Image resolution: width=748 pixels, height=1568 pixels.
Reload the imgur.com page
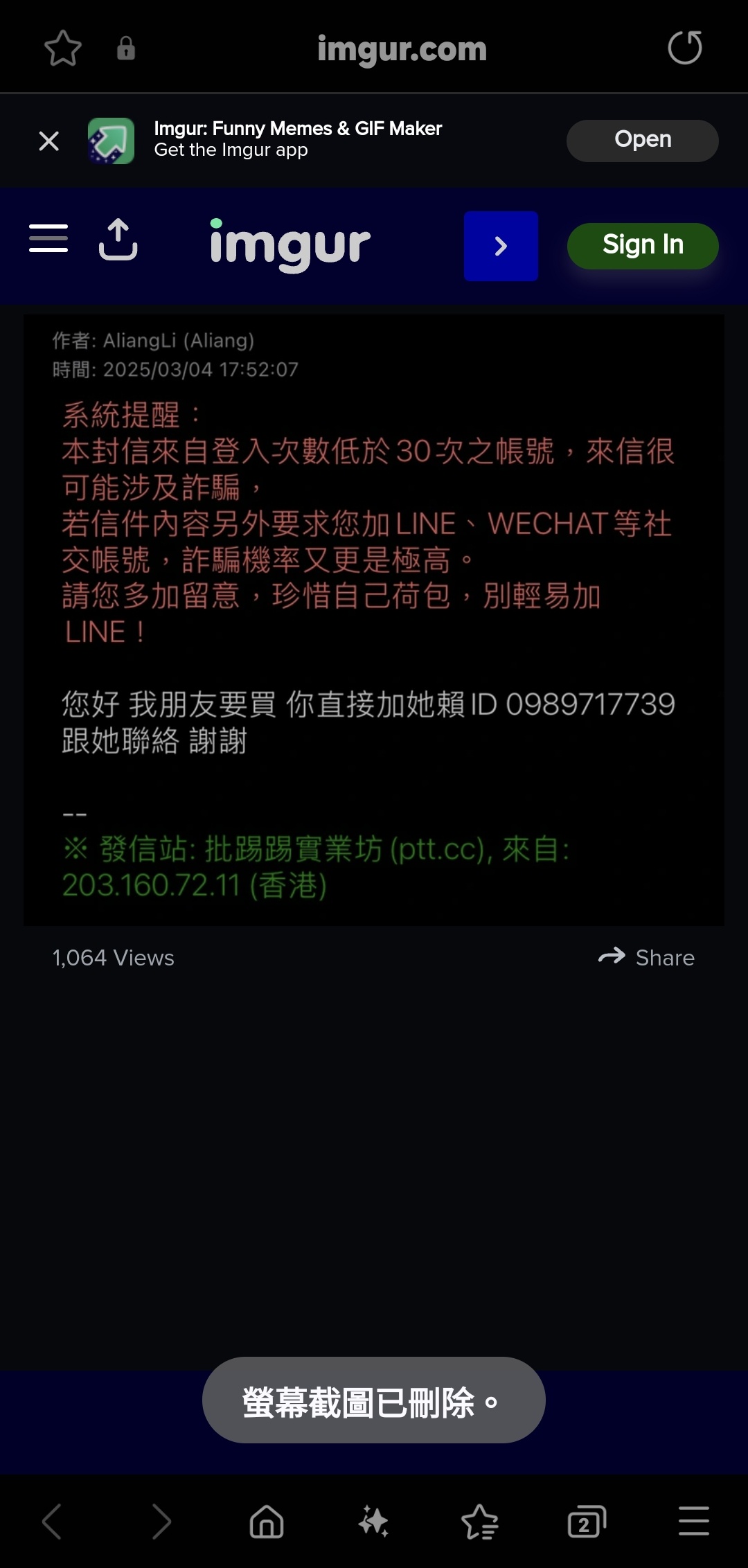click(684, 48)
